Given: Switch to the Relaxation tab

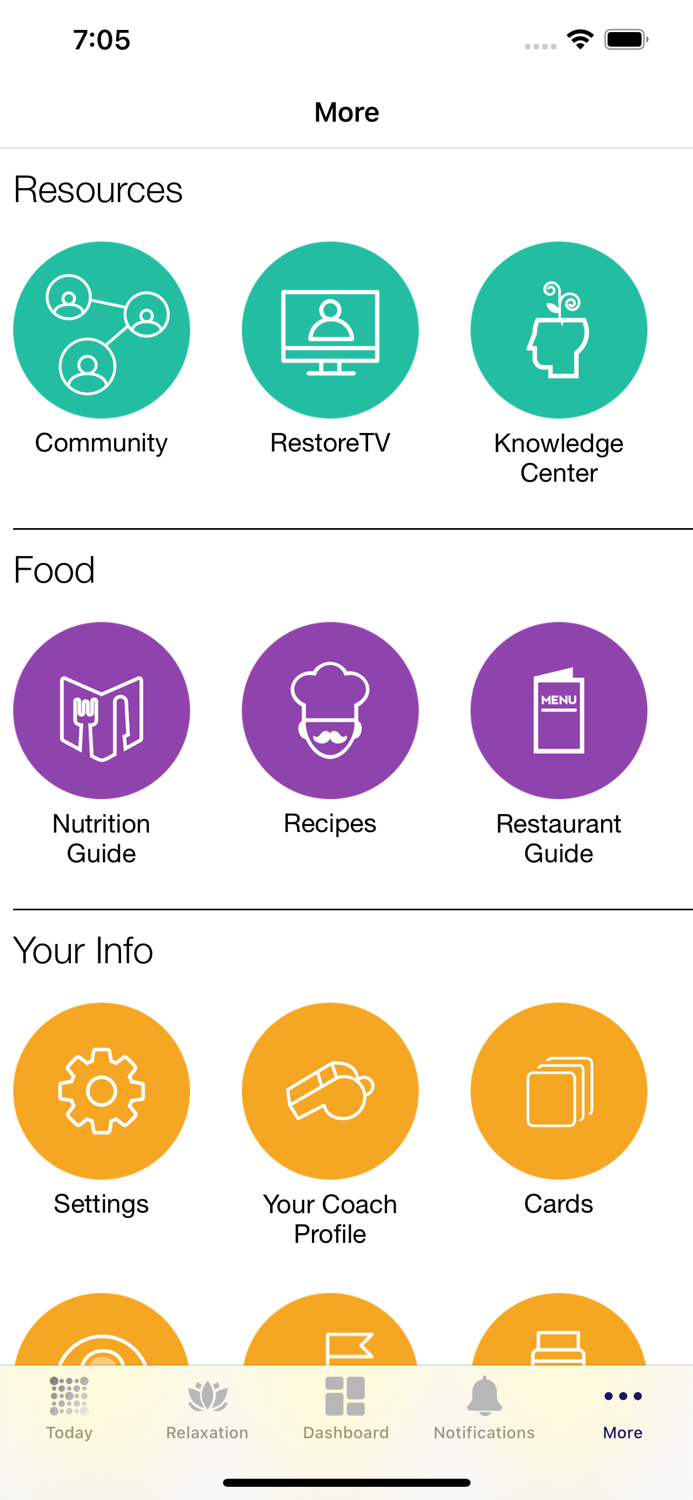Looking at the screenshot, I should pos(207,1408).
